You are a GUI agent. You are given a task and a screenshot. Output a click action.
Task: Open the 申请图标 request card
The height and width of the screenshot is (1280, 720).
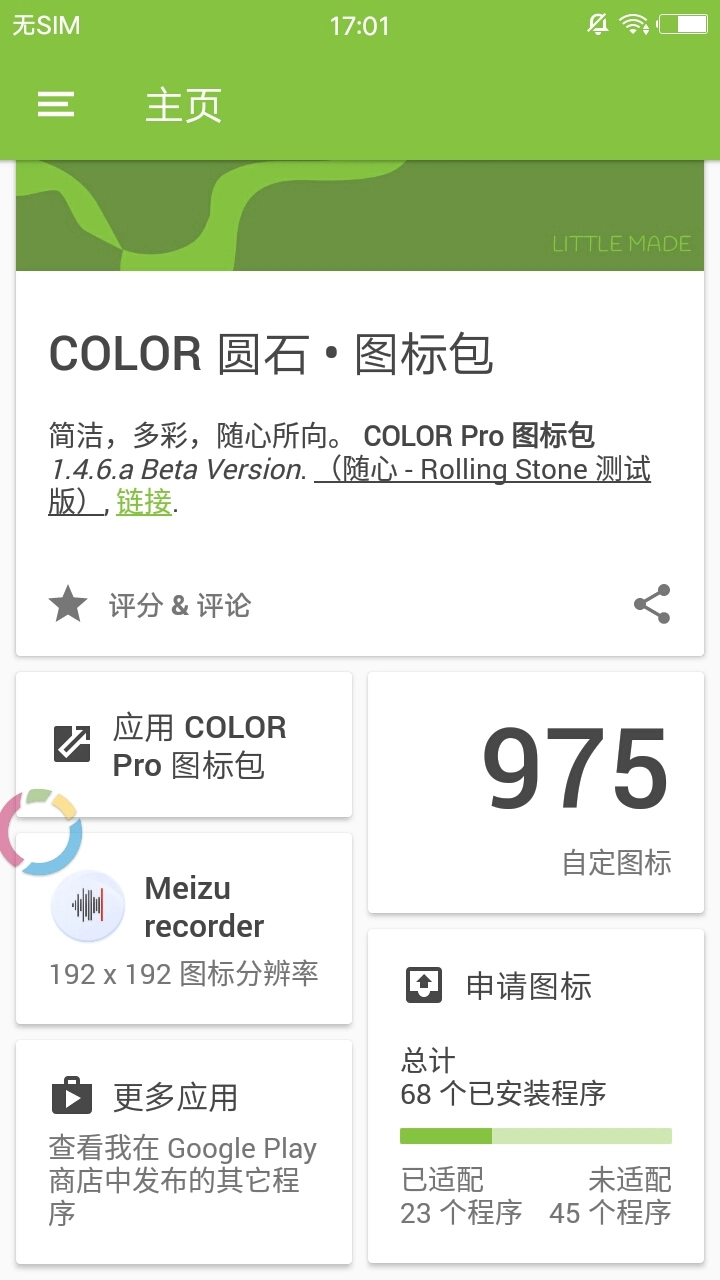coord(536,1095)
